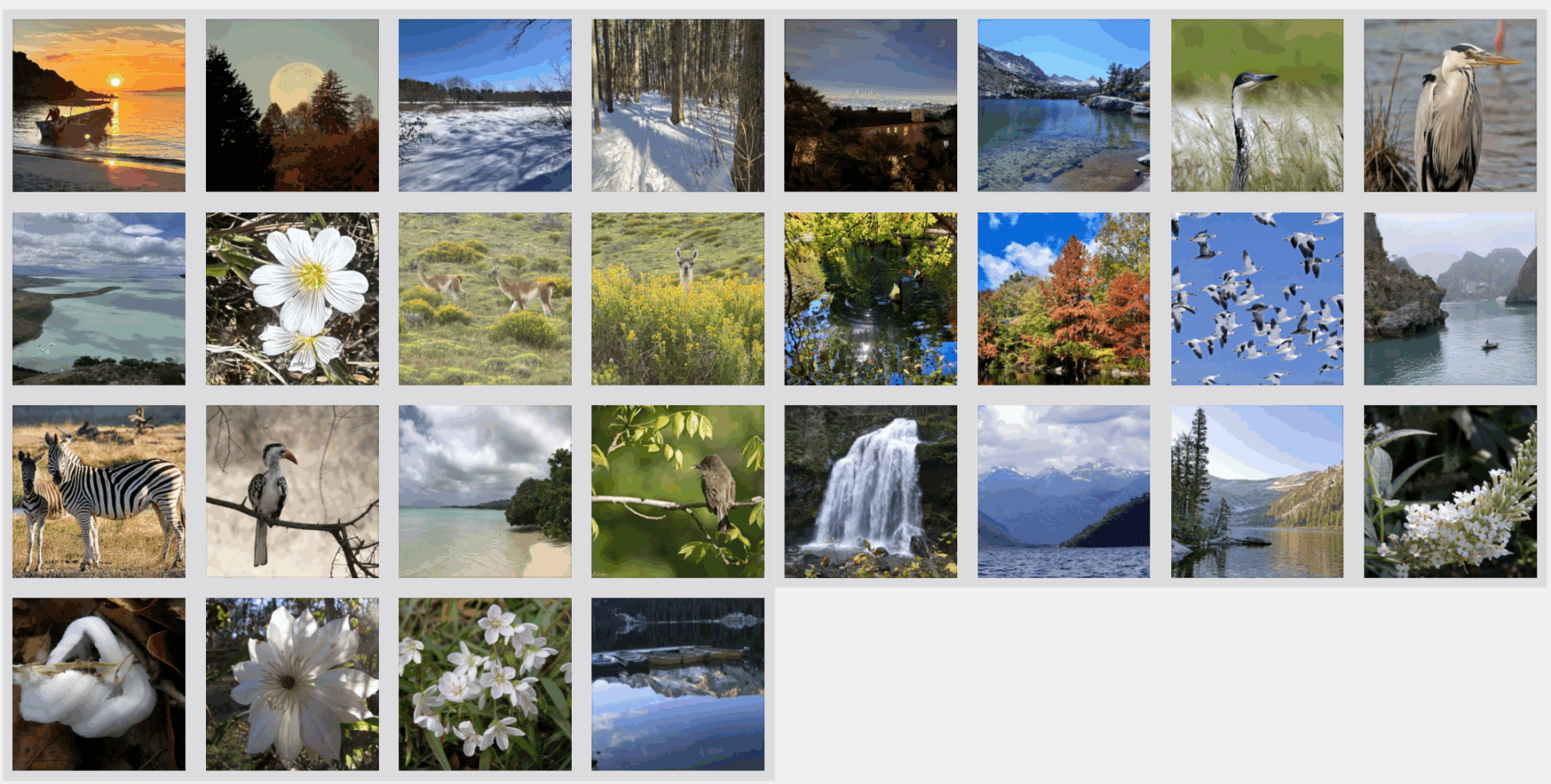
Task: Open the limestone bay with small boat photo
Action: pos(1450,298)
